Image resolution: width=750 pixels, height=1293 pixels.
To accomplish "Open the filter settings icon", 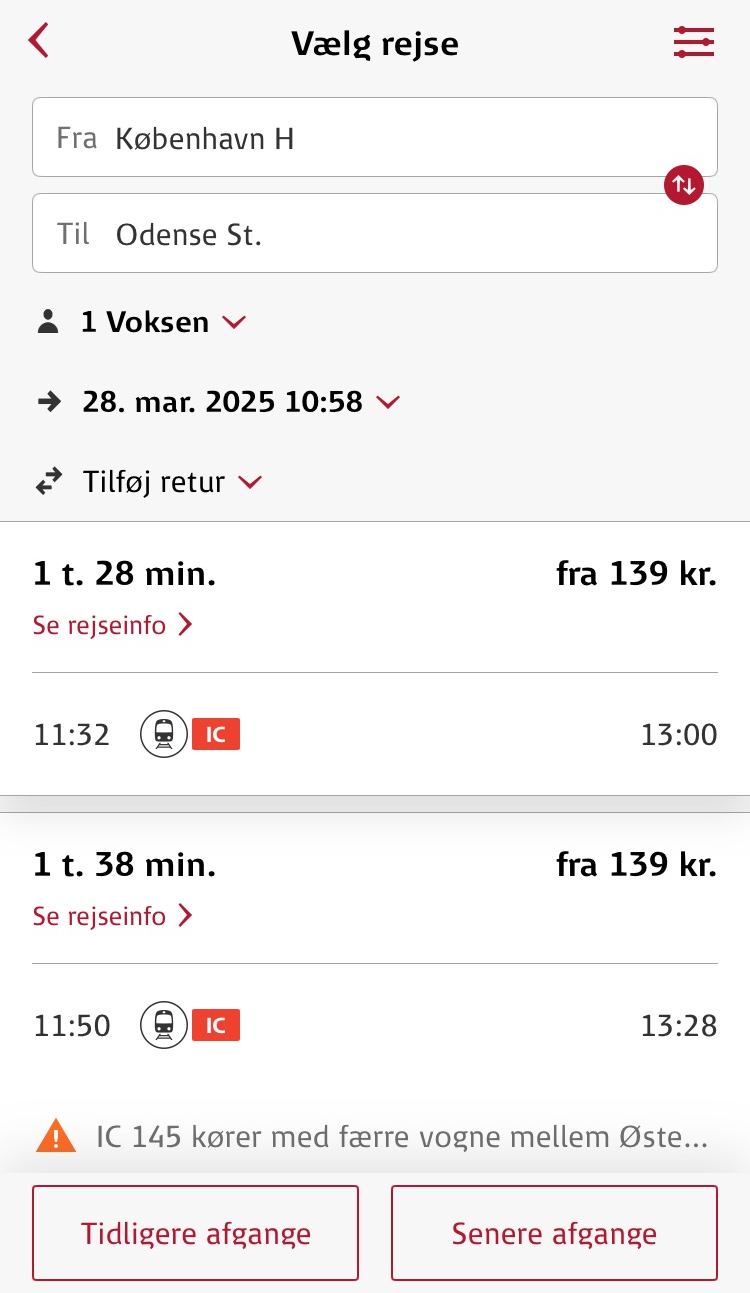I will pyautogui.click(x=694, y=42).
